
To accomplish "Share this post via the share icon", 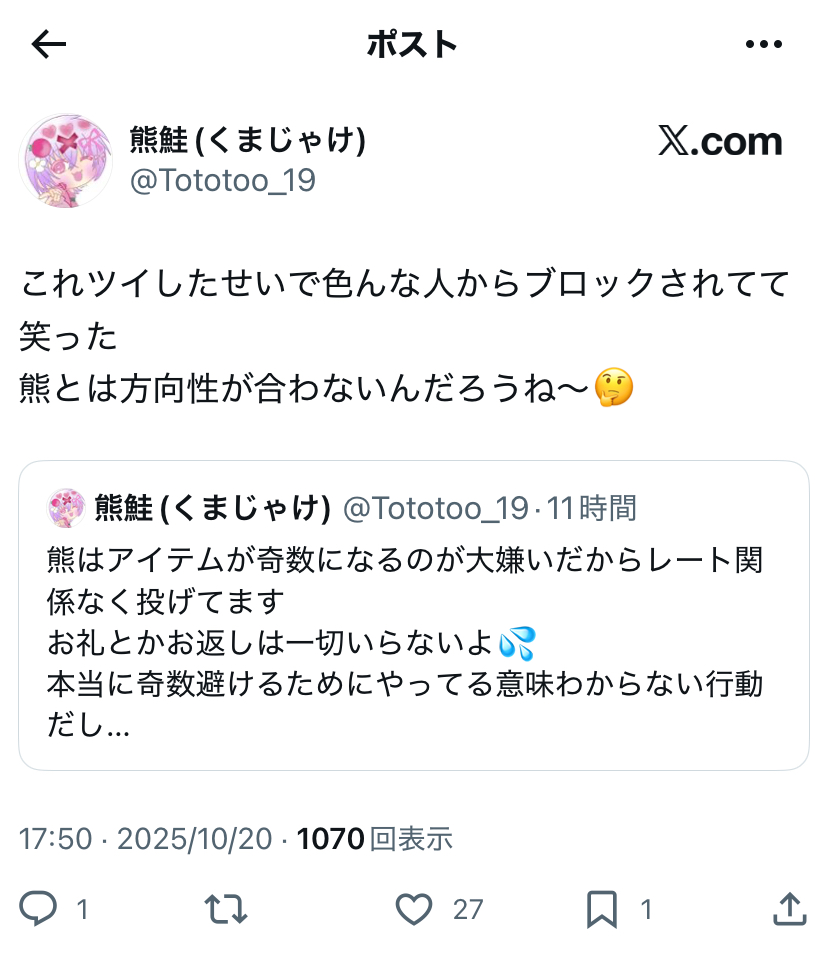I will click(790, 908).
